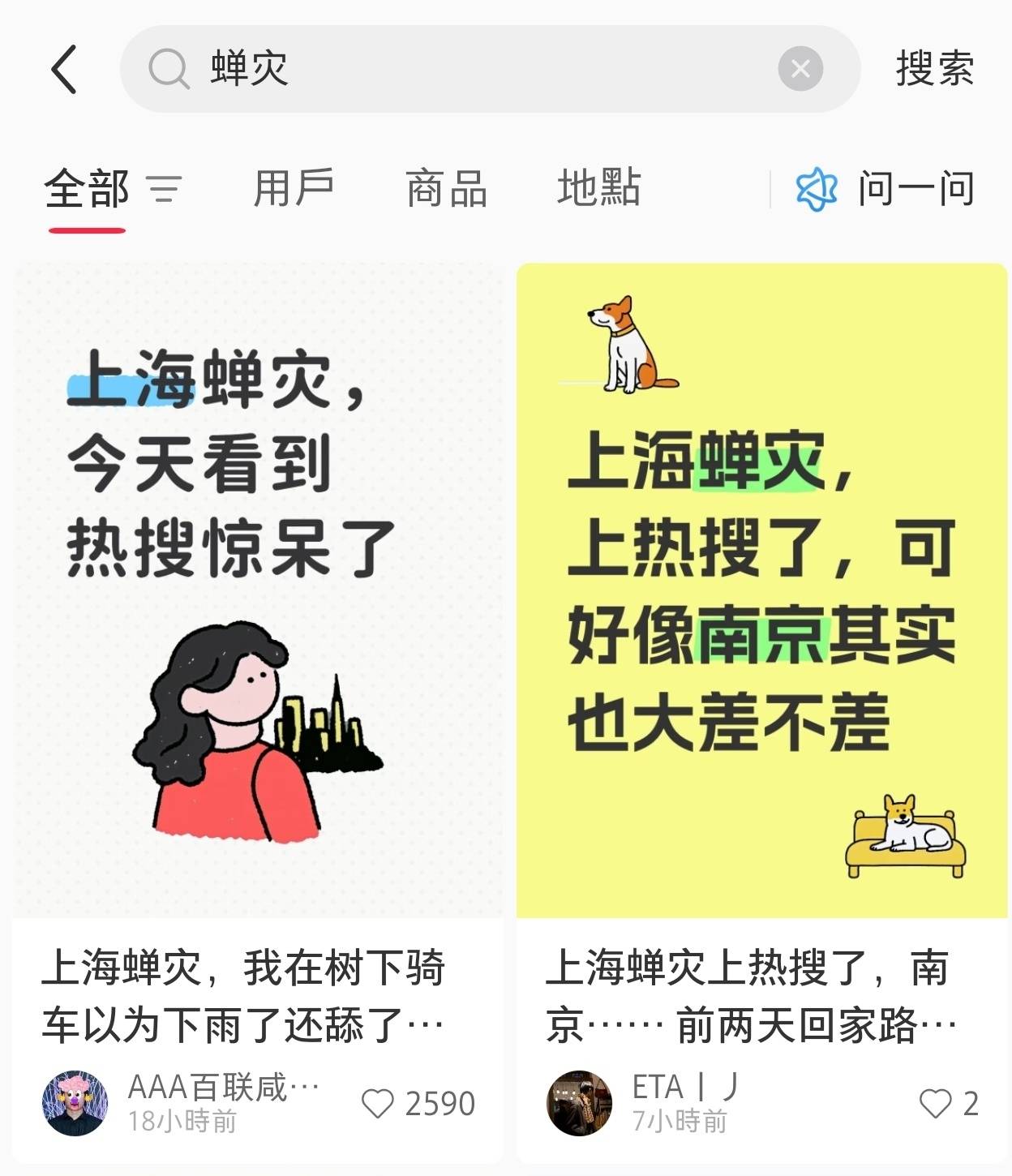Open ETA丨丿 user avatar
Image resolution: width=1012 pixels, height=1176 pixels.
coord(579,1102)
